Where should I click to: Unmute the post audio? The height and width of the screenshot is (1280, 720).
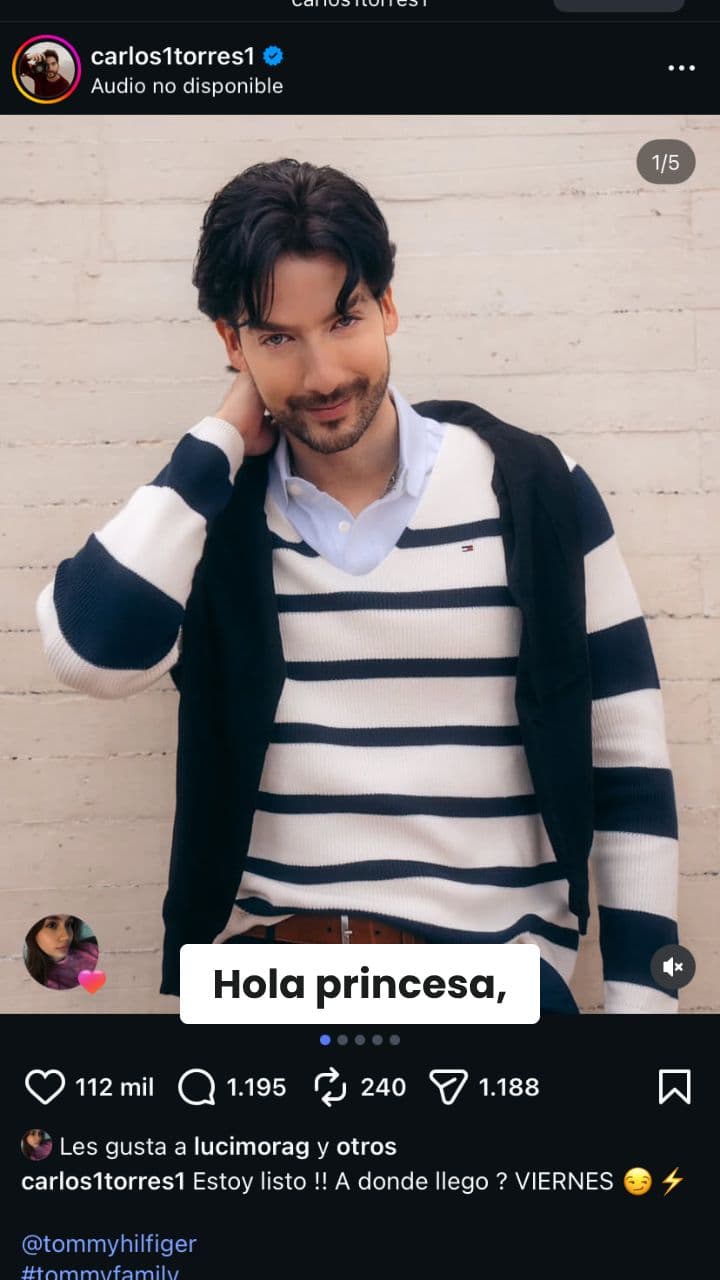[x=673, y=967]
